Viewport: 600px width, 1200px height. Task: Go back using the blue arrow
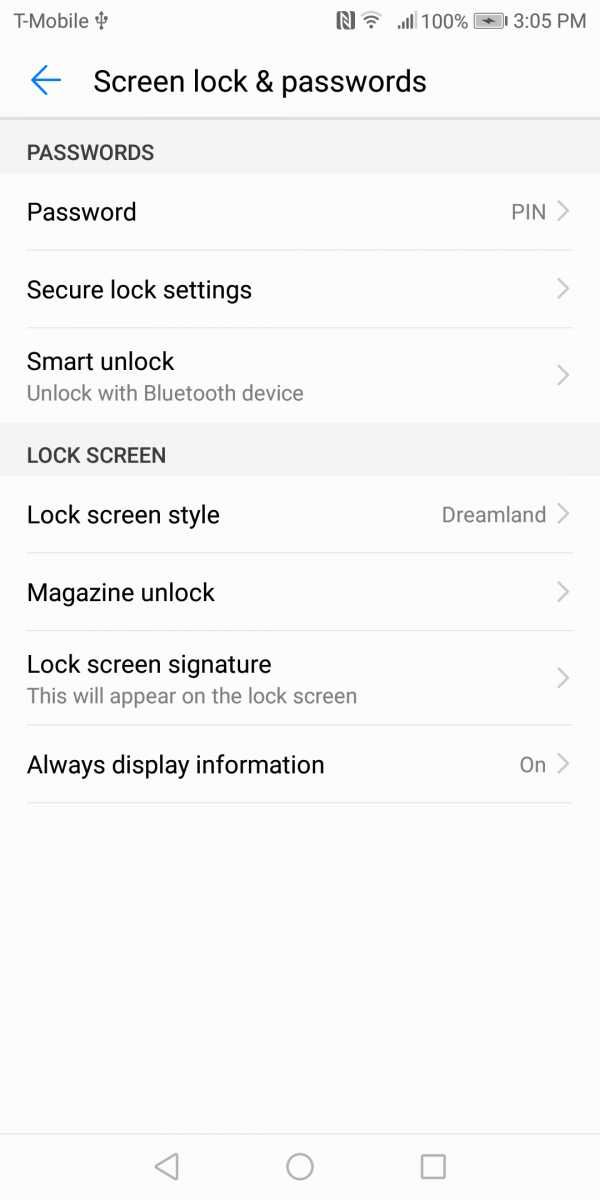coord(46,81)
